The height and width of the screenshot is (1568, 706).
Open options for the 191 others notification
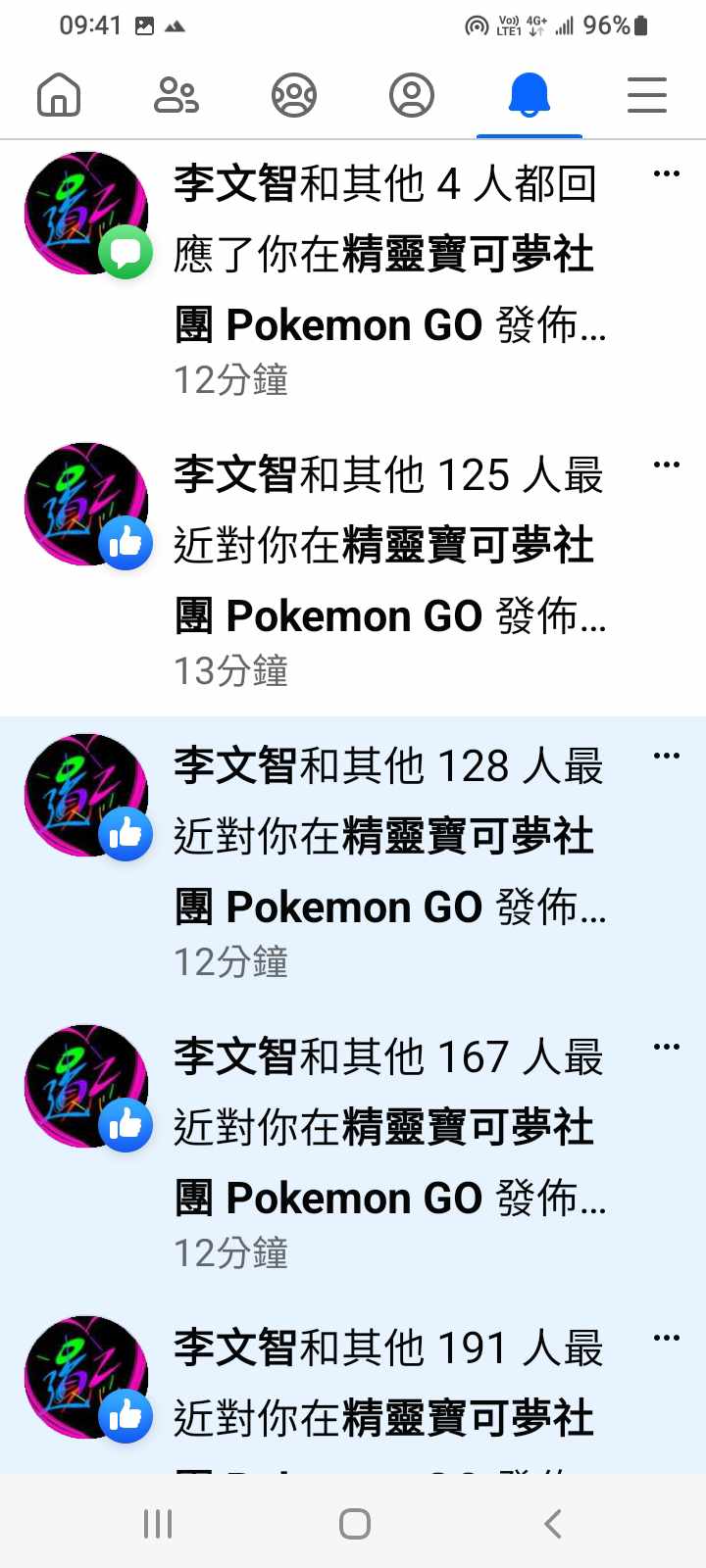[667, 1339]
